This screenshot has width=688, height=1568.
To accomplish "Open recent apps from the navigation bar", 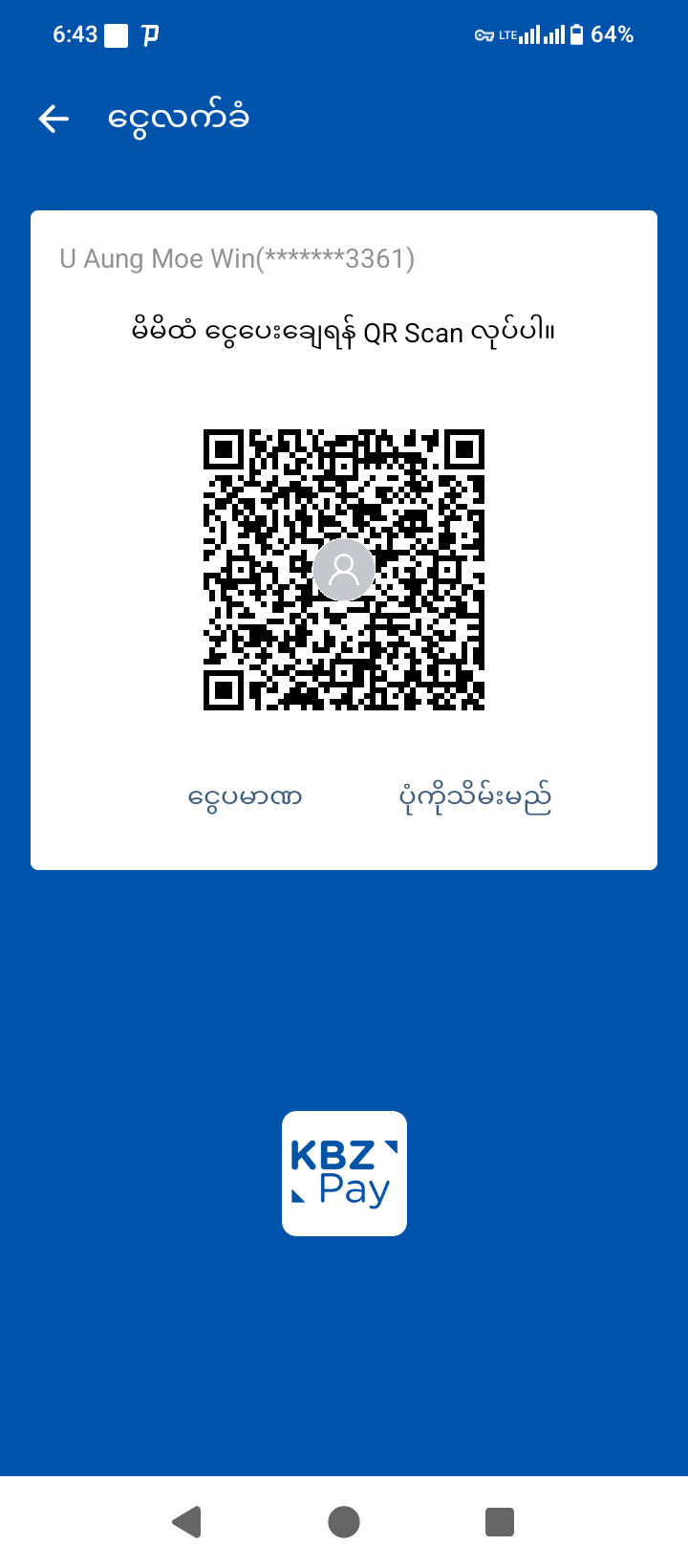I will pyautogui.click(x=499, y=1521).
